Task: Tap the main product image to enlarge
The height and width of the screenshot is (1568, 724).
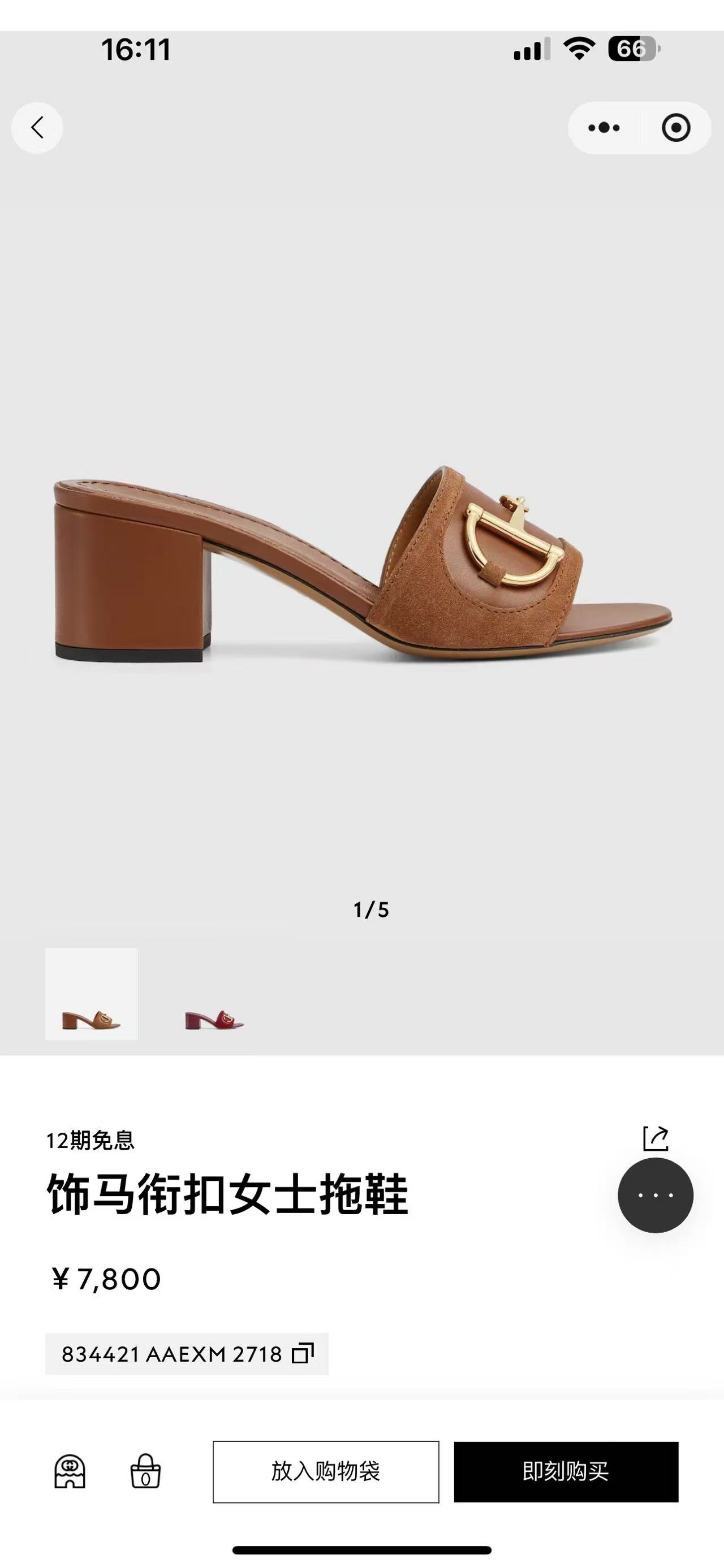Action: click(361, 566)
